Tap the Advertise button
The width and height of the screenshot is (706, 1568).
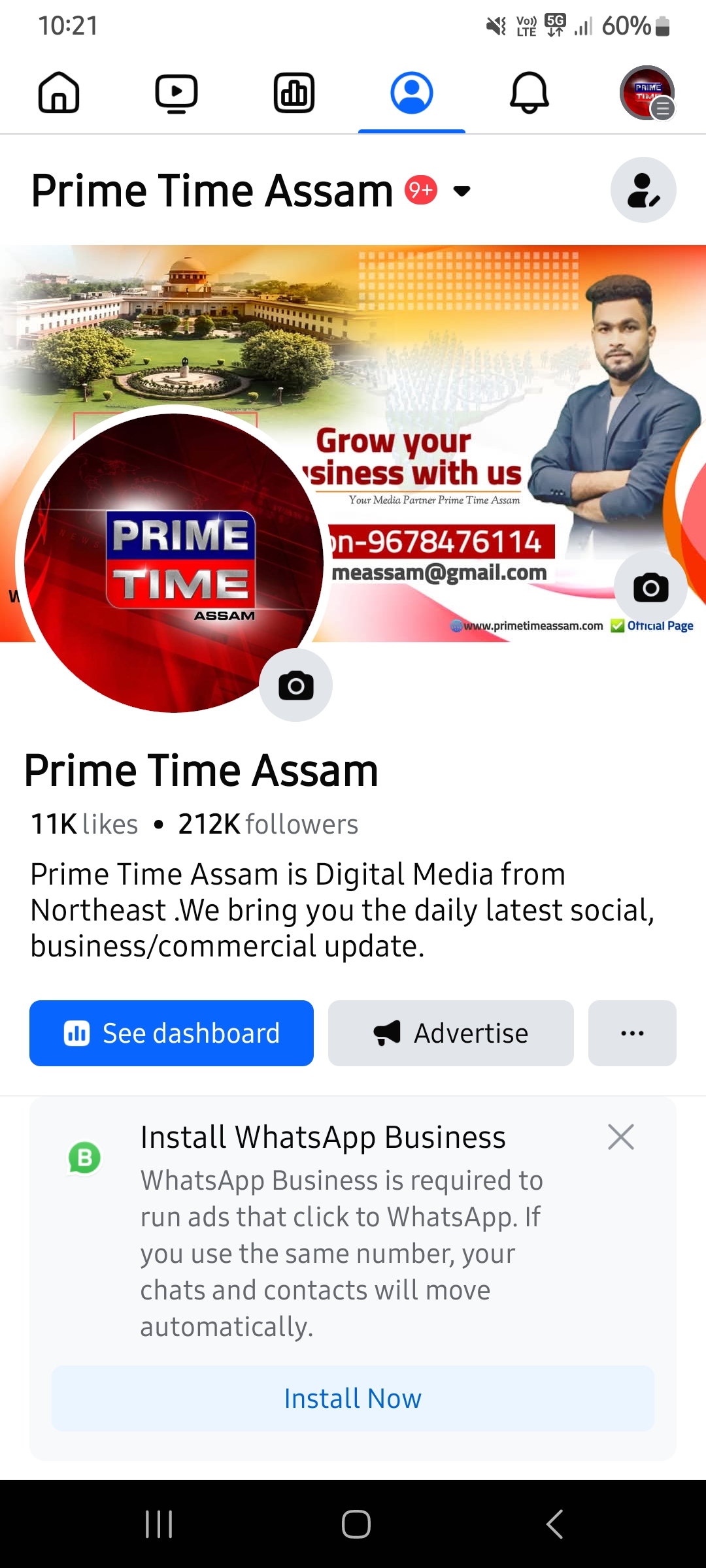coord(450,1033)
